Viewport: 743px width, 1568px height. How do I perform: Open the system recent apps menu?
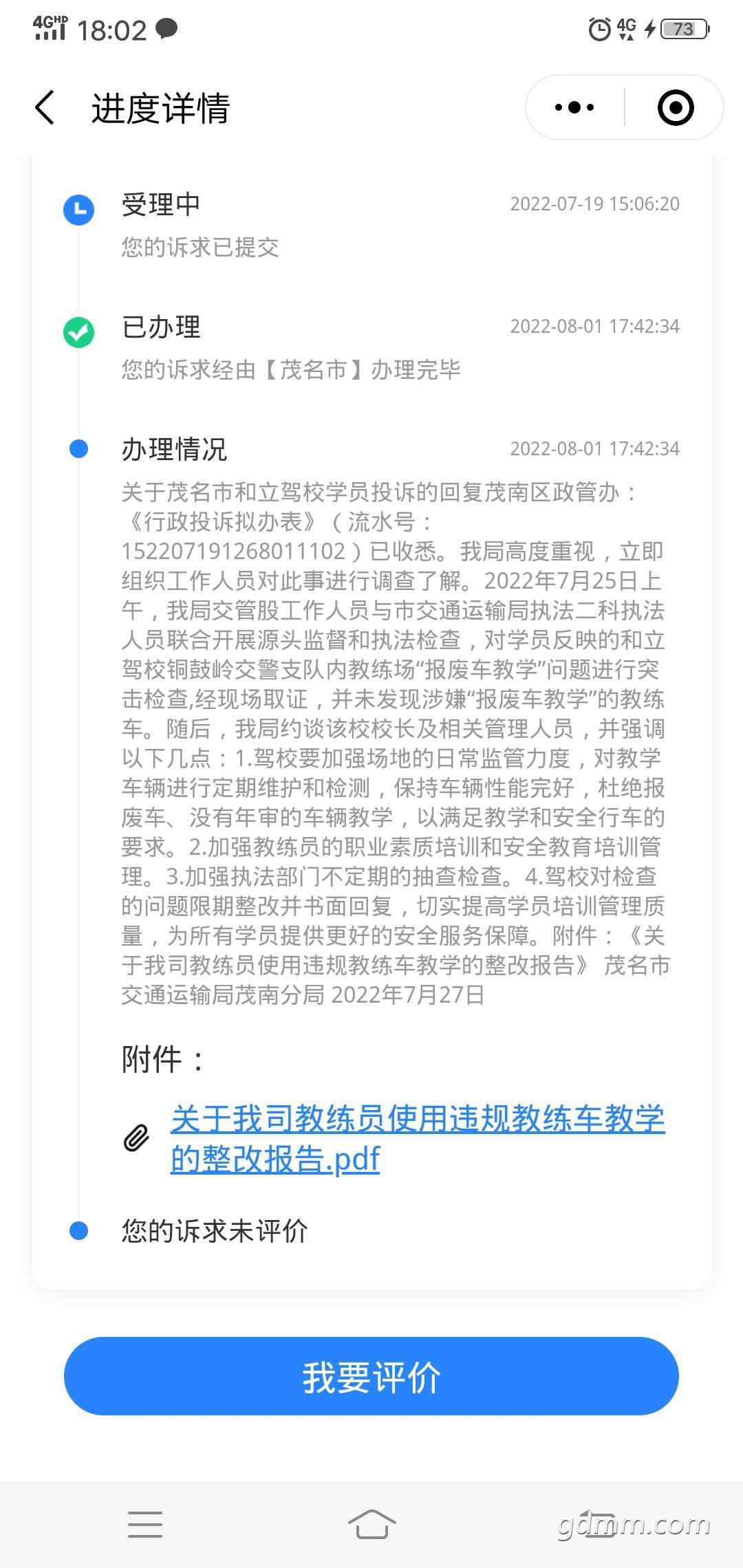(145, 1524)
